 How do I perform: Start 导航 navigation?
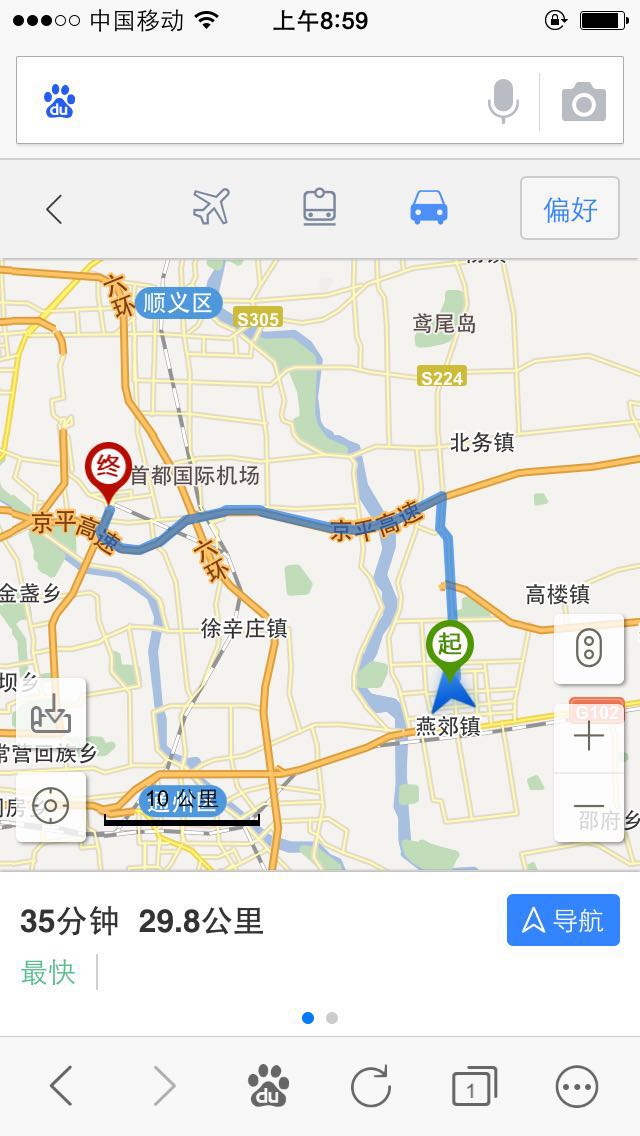pyautogui.click(x=563, y=920)
